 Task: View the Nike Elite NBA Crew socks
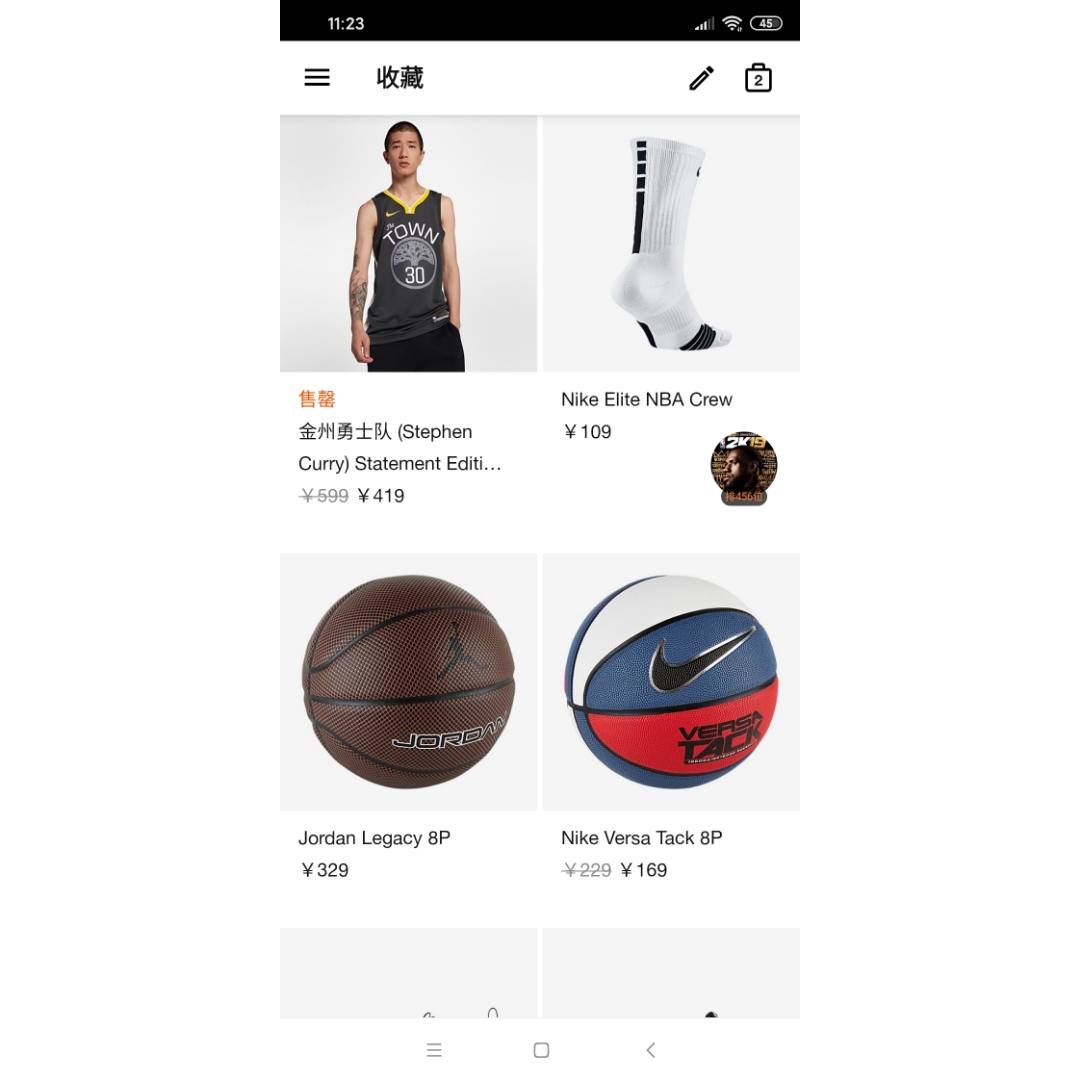(671, 245)
